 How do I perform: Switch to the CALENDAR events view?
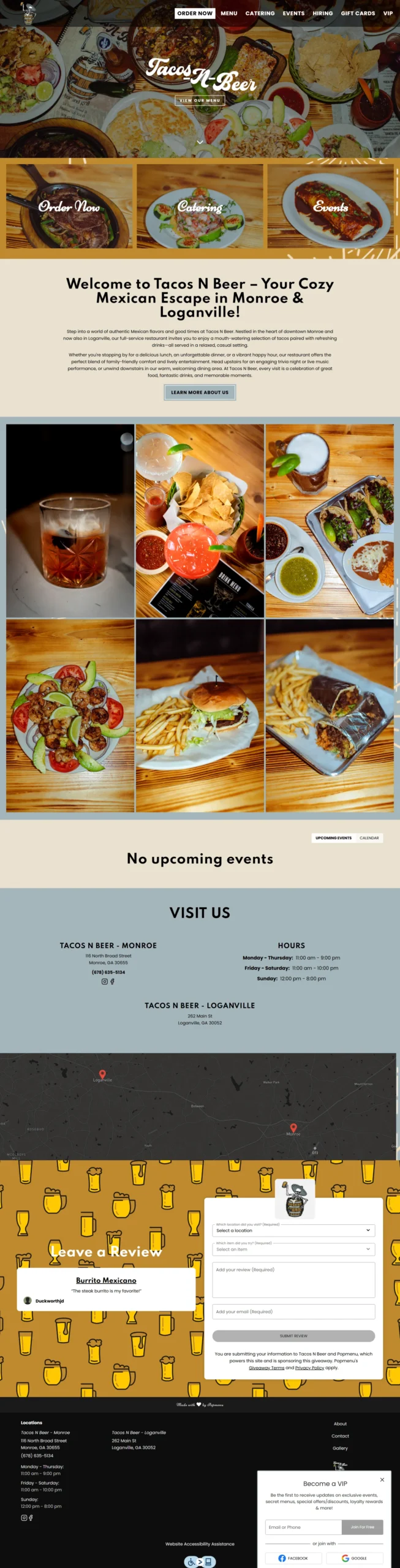(x=369, y=838)
